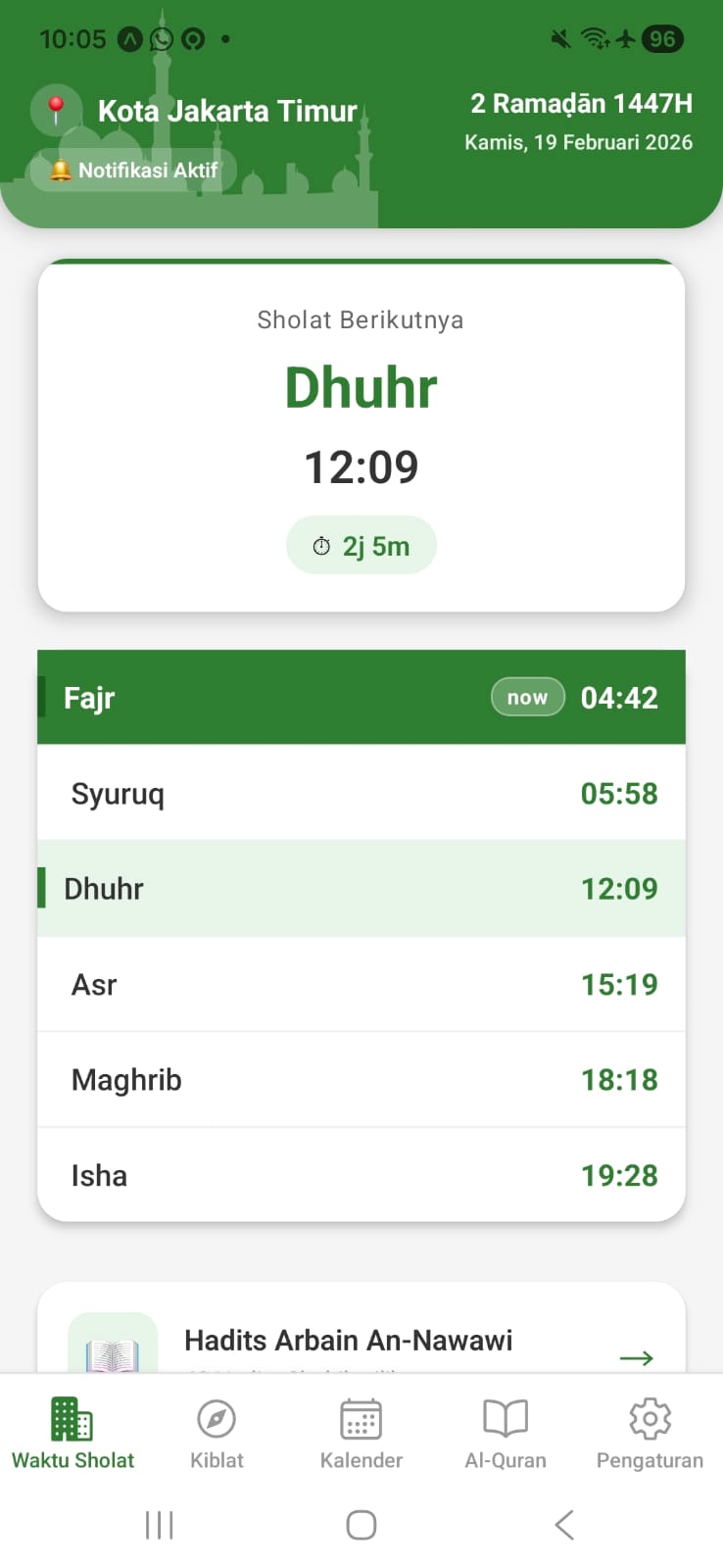This screenshot has height=1568, width=723.
Task: Open the Kiblat compass icon
Action: tap(216, 1417)
